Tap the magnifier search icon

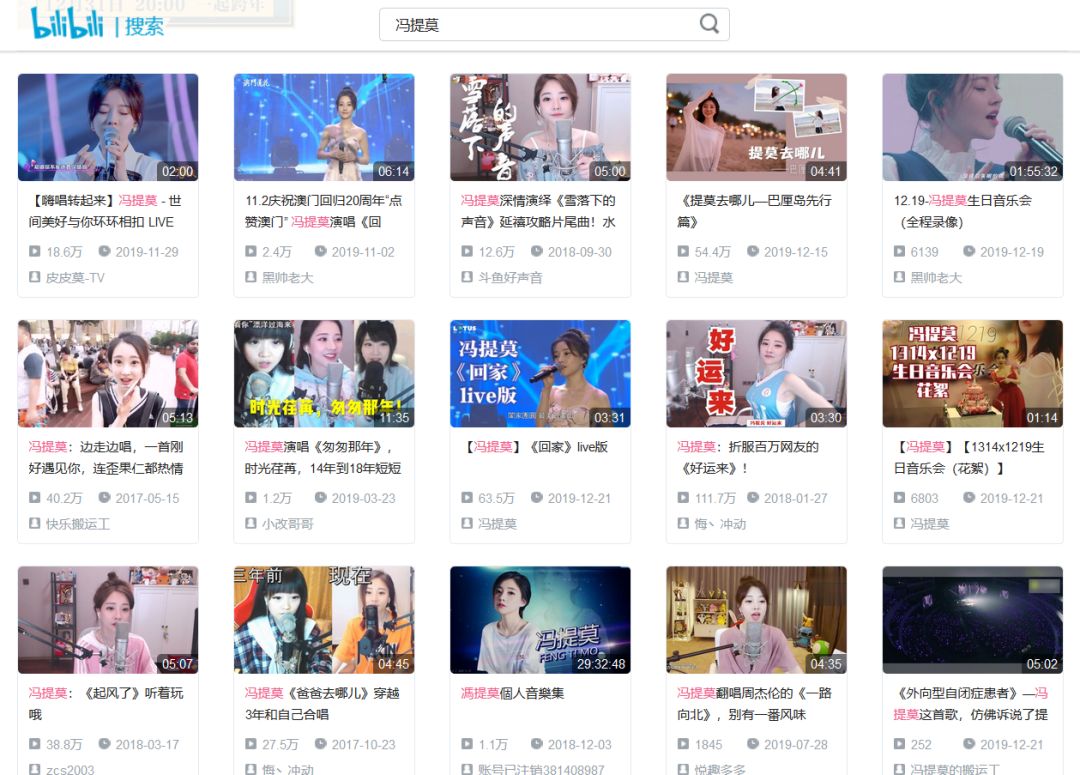[x=709, y=25]
